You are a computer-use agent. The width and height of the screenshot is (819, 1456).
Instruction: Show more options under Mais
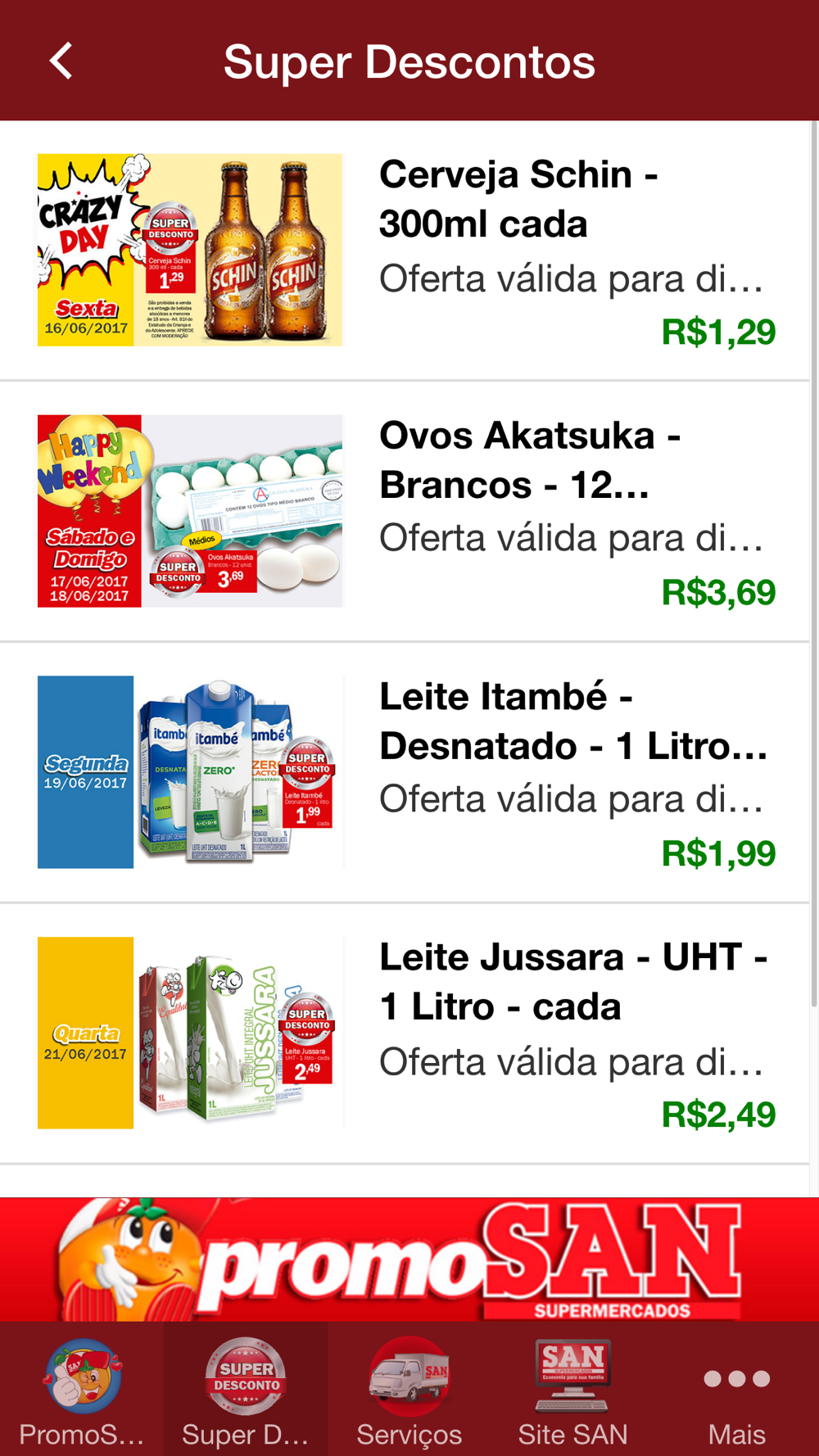click(x=737, y=1390)
